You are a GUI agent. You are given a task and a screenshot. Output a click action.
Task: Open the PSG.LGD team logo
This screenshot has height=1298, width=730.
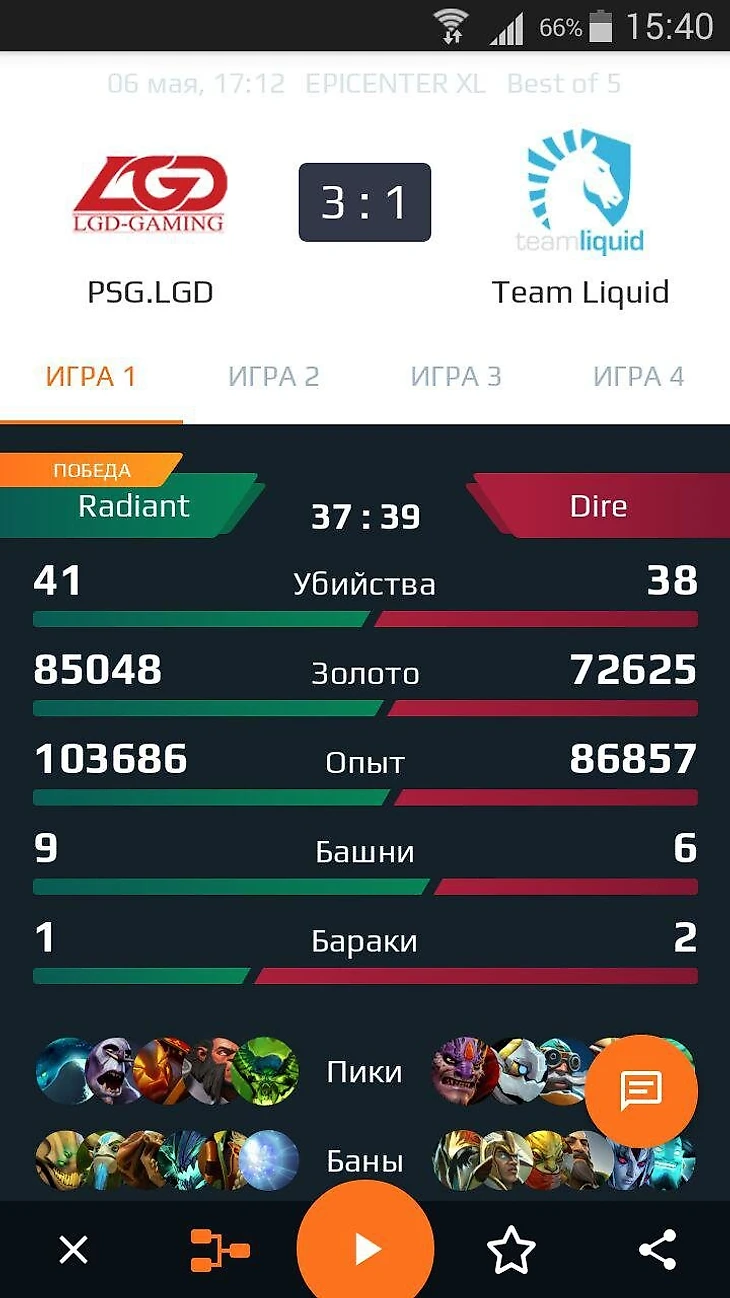[150, 195]
